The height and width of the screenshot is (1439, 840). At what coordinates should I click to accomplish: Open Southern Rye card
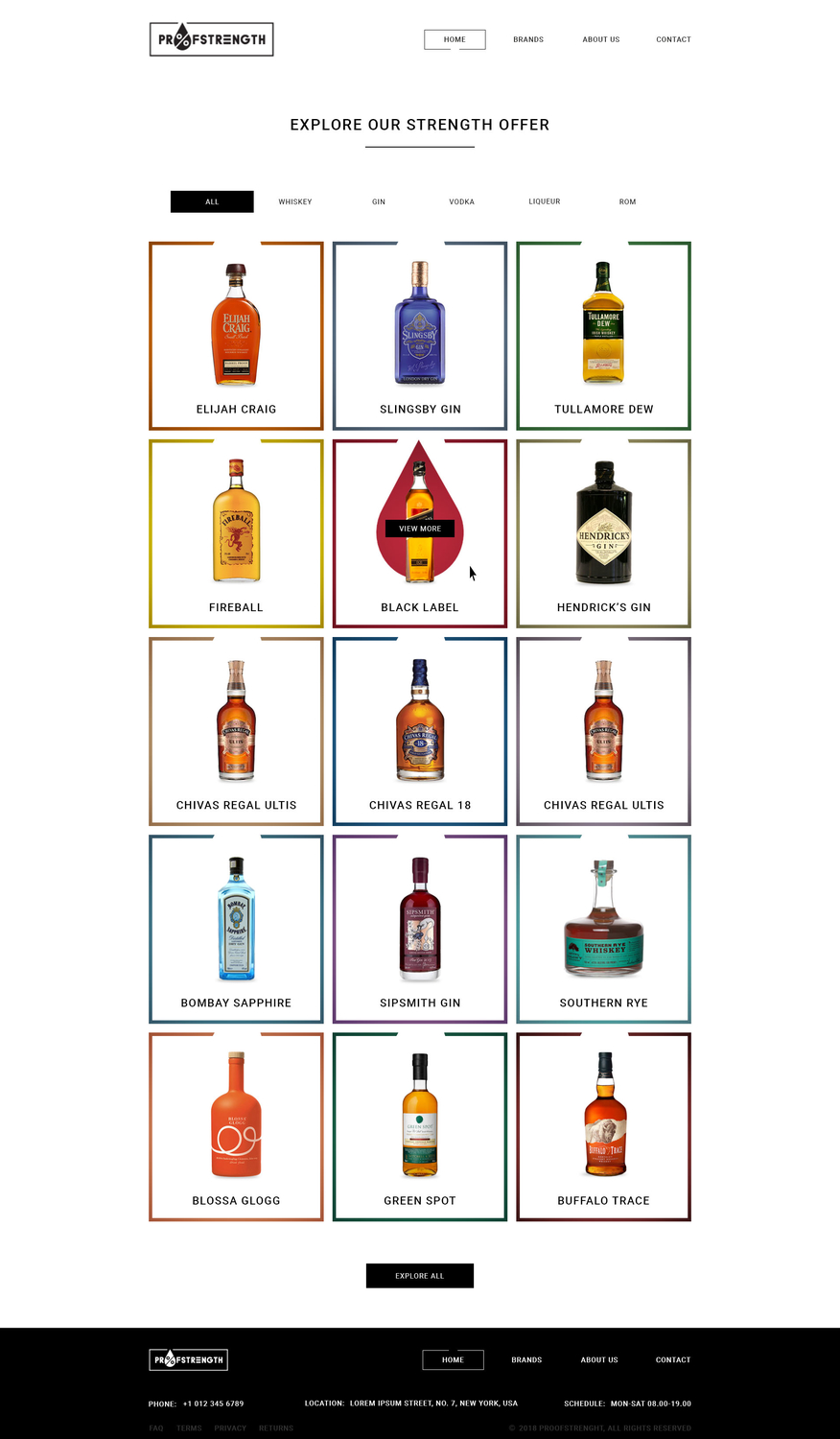click(x=603, y=929)
